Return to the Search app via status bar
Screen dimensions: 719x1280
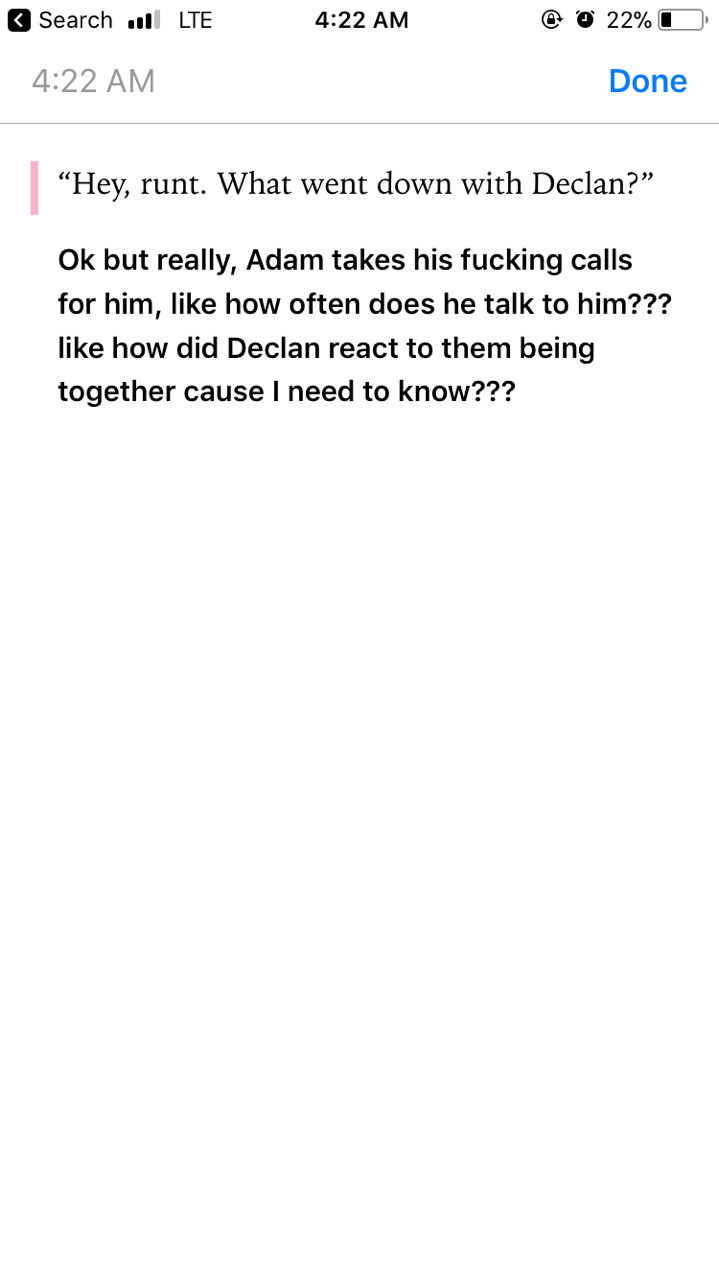pyautogui.click(x=60, y=20)
